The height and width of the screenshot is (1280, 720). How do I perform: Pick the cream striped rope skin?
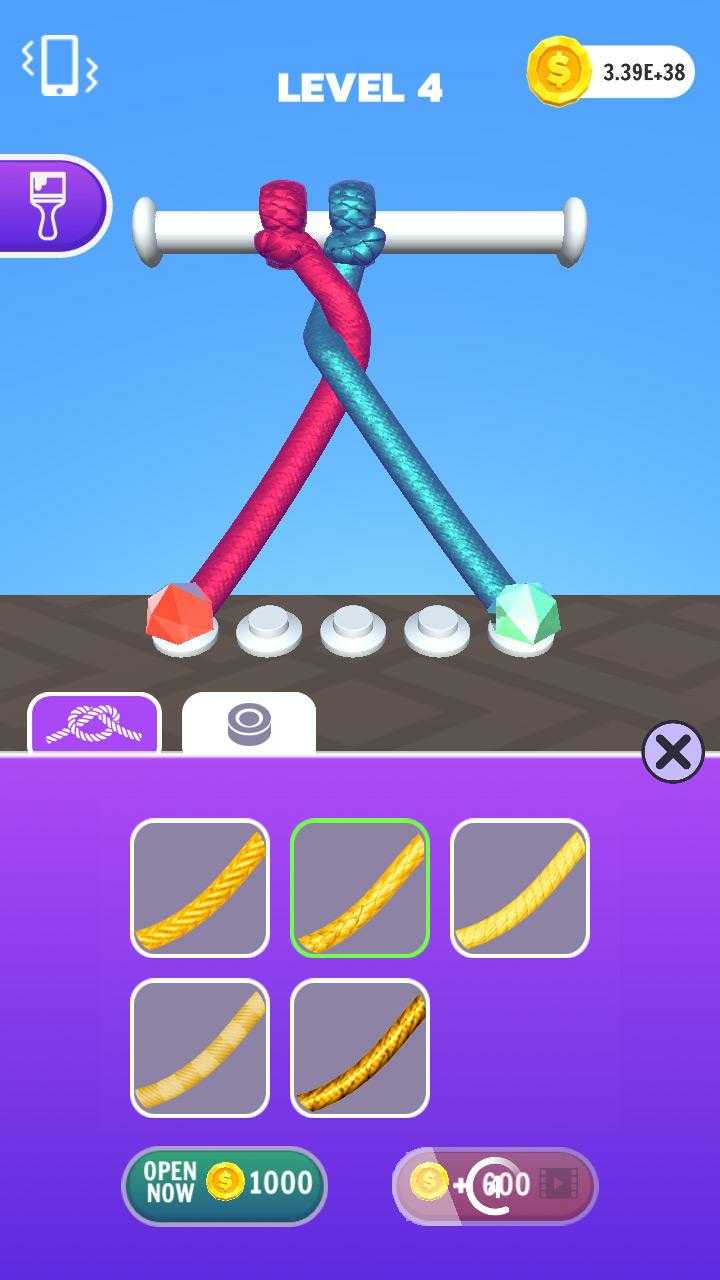pyautogui.click(x=200, y=1048)
